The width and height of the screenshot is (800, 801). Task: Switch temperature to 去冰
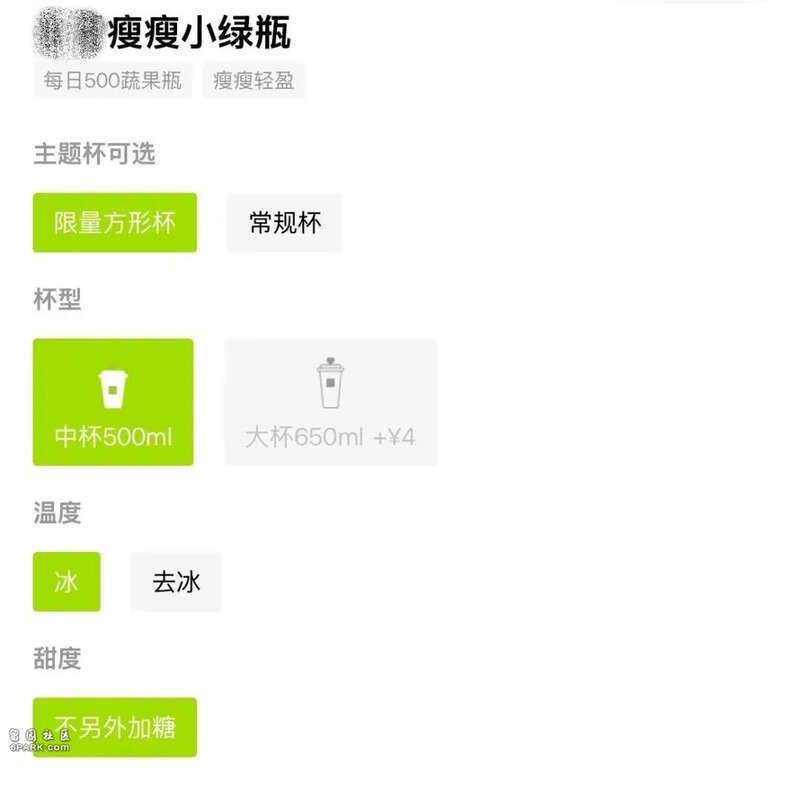click(x=176, y=582)
